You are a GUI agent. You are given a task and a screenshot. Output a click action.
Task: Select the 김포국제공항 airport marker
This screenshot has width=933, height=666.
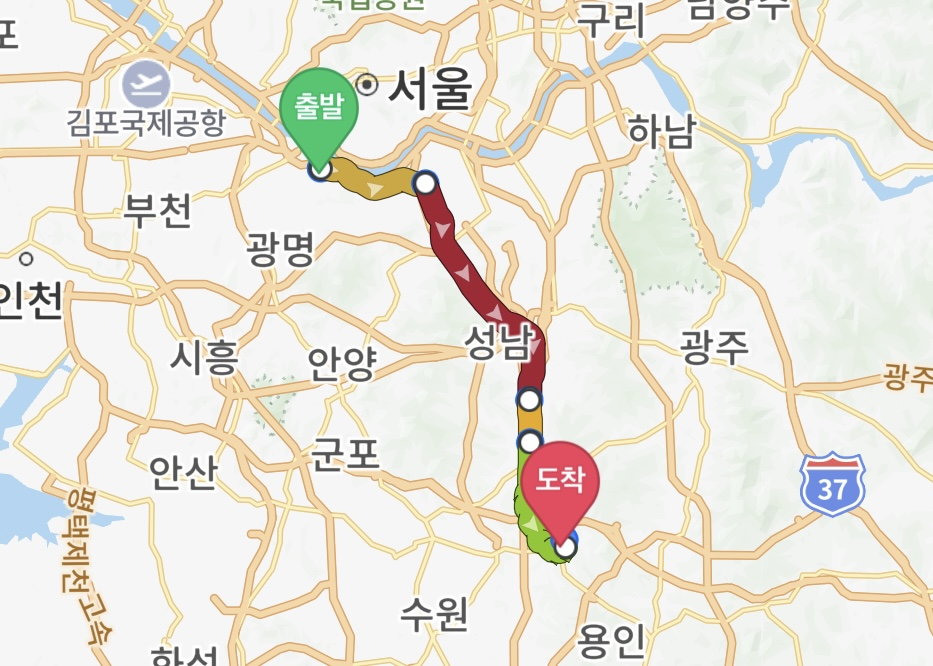tap(147, 84)
